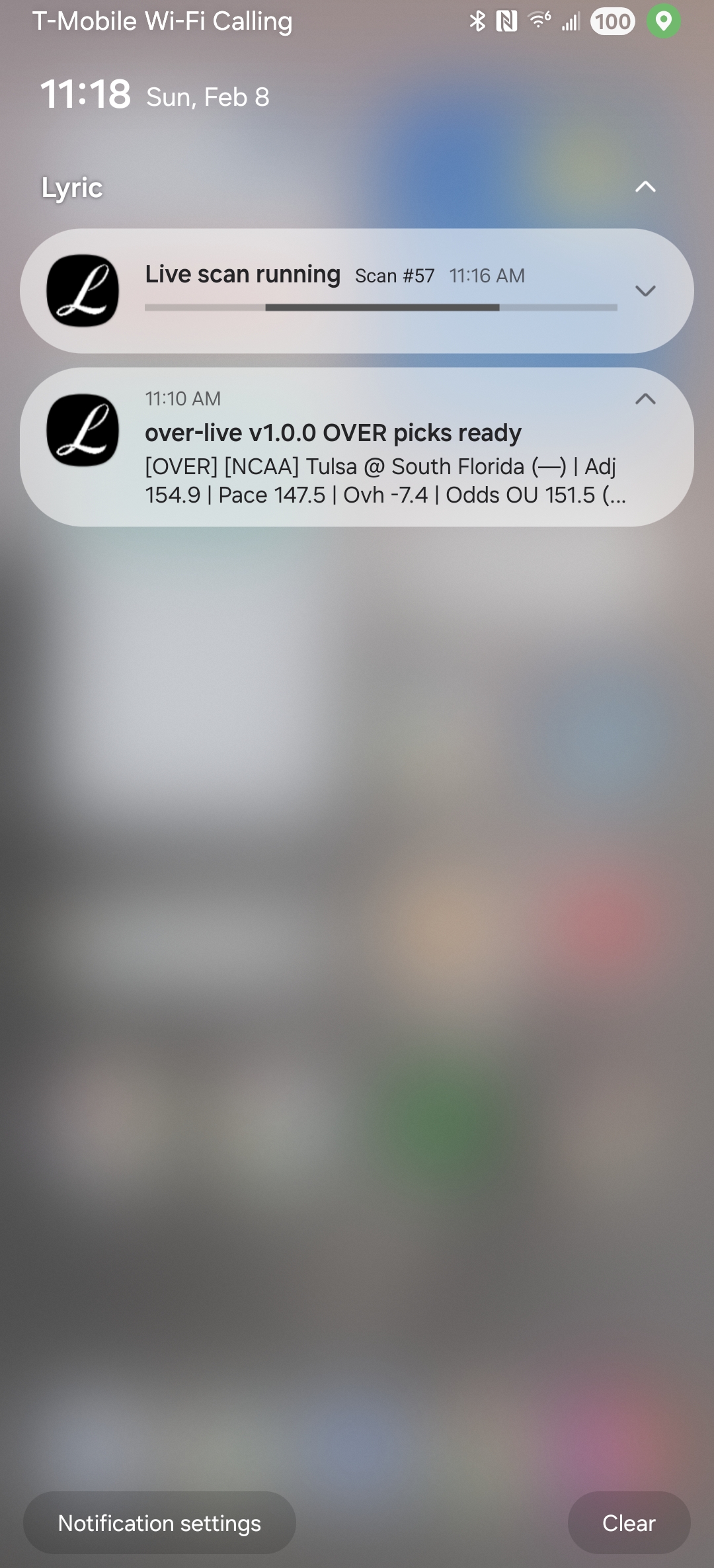Collapse the OVER picks ready notification
This screenshot has height=1568, width=714.
[x=646, y=398]
